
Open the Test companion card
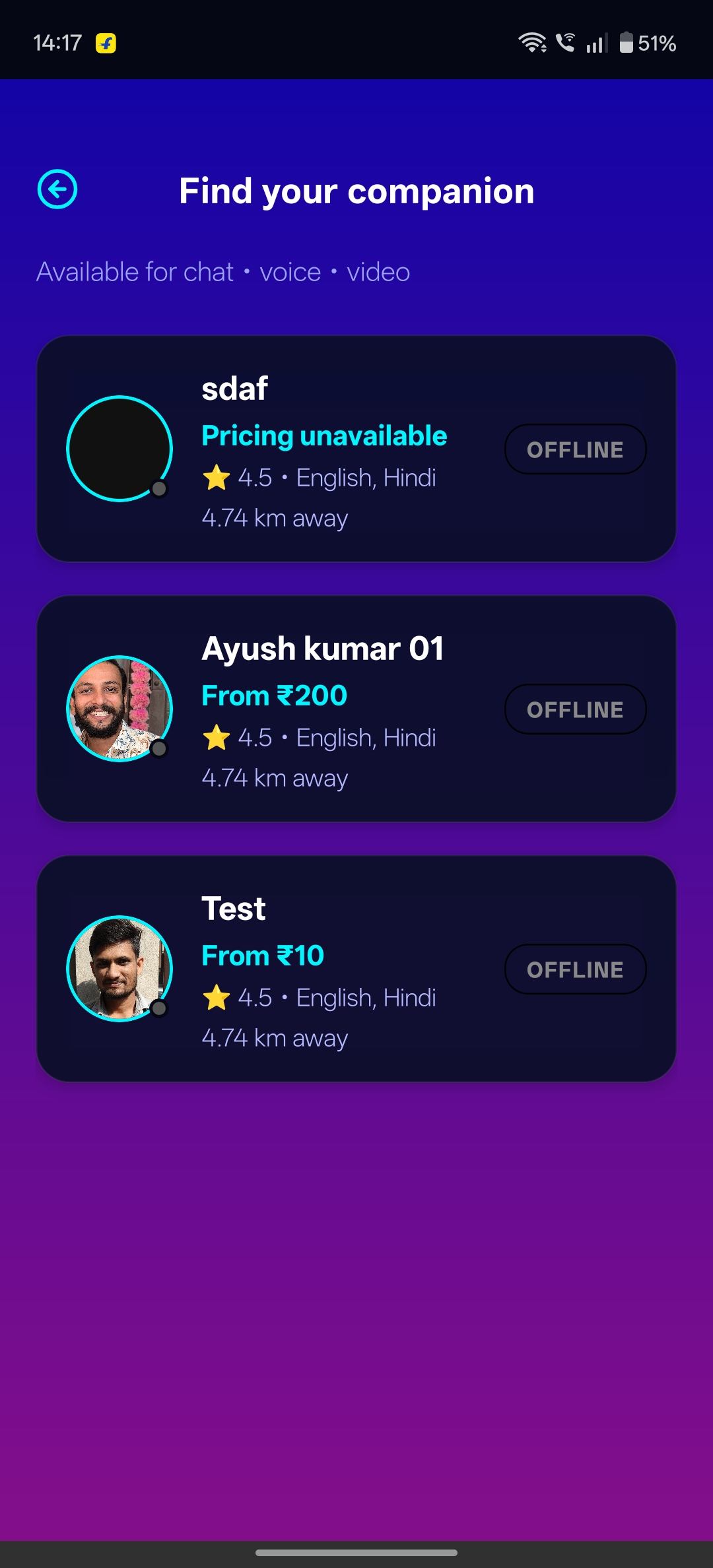click(x=317, y=969)
